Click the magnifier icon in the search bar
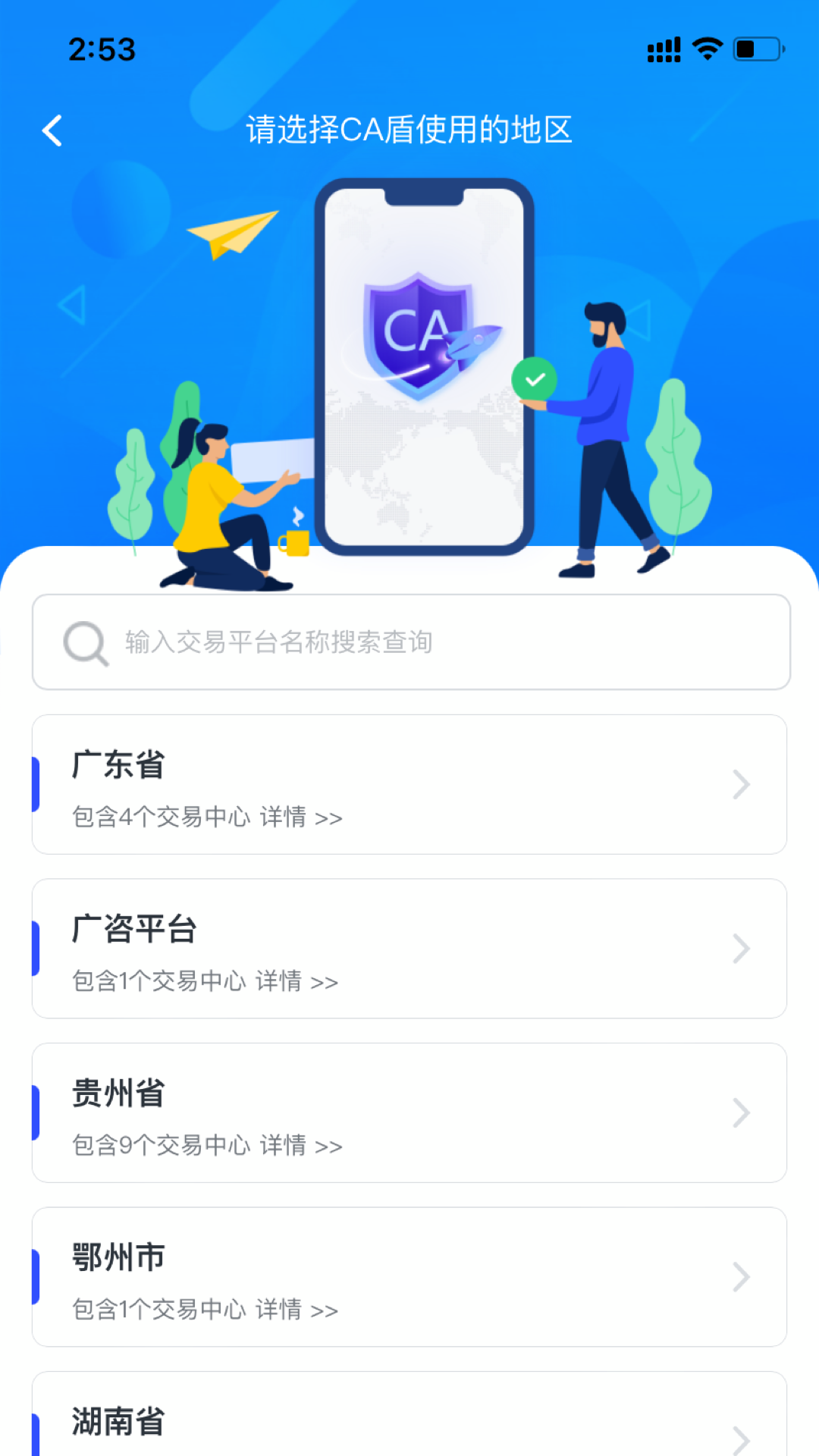Viewport: 819px width, 1456px height. [86, 642]
